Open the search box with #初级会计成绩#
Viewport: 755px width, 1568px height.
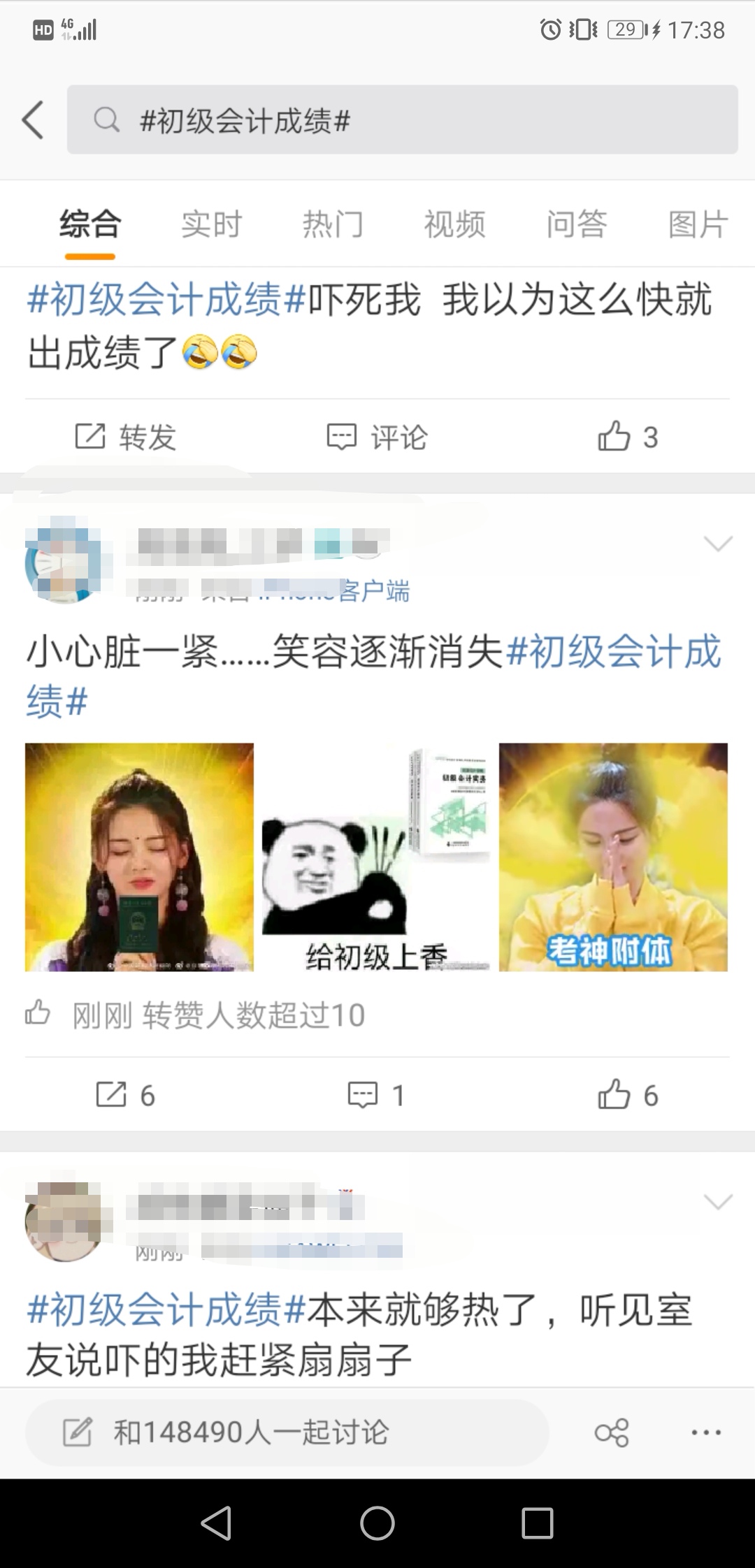402,120
